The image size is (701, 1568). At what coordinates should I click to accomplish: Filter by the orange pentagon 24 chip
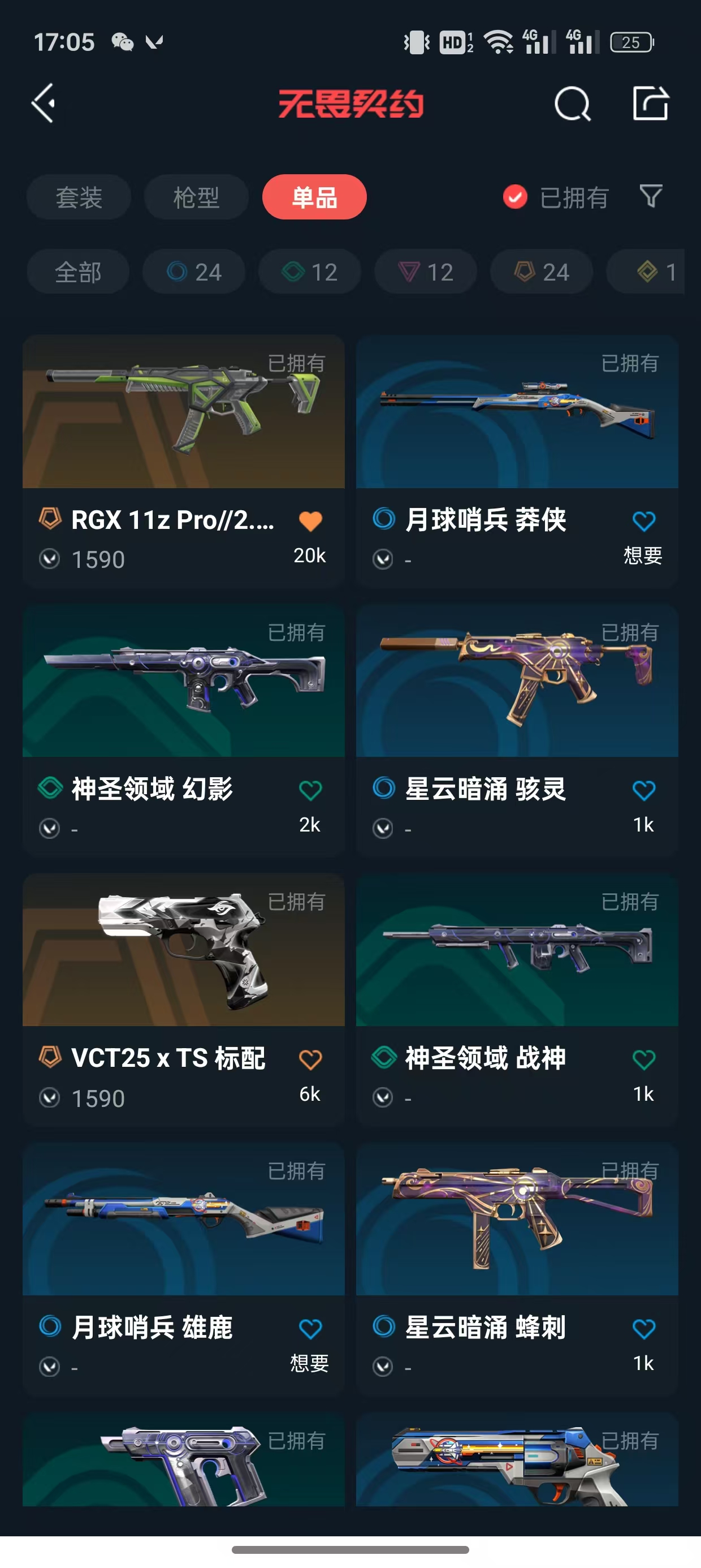(541, 272)
